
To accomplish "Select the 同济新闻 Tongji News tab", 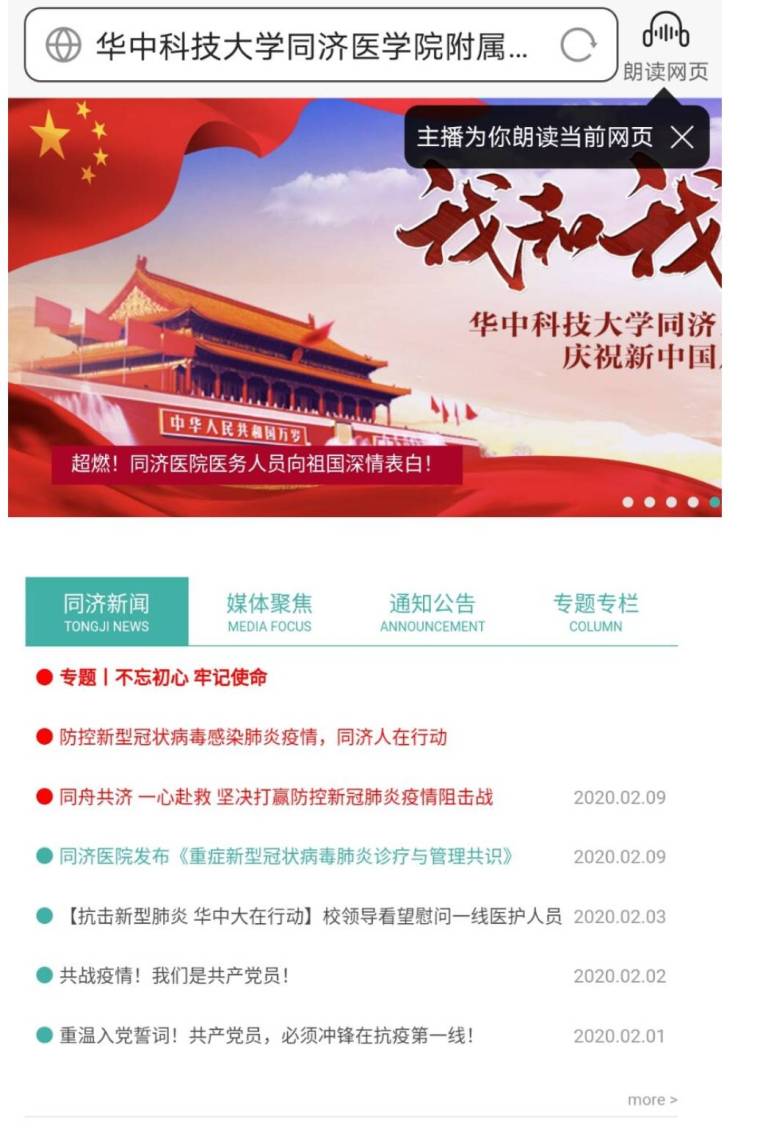I will (106, 612).
